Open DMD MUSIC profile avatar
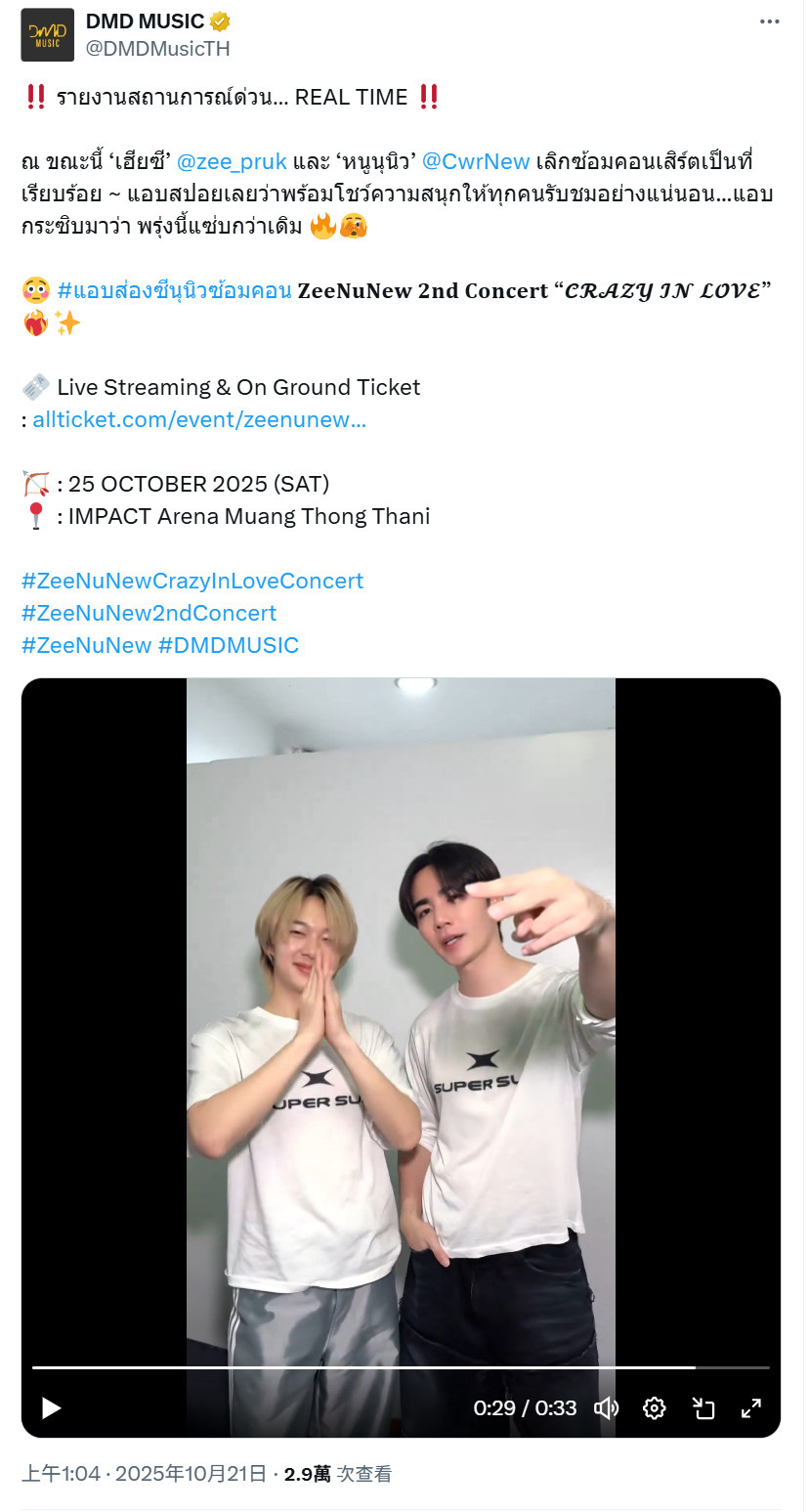The image size is (809, 1512). tap(47, 35)
